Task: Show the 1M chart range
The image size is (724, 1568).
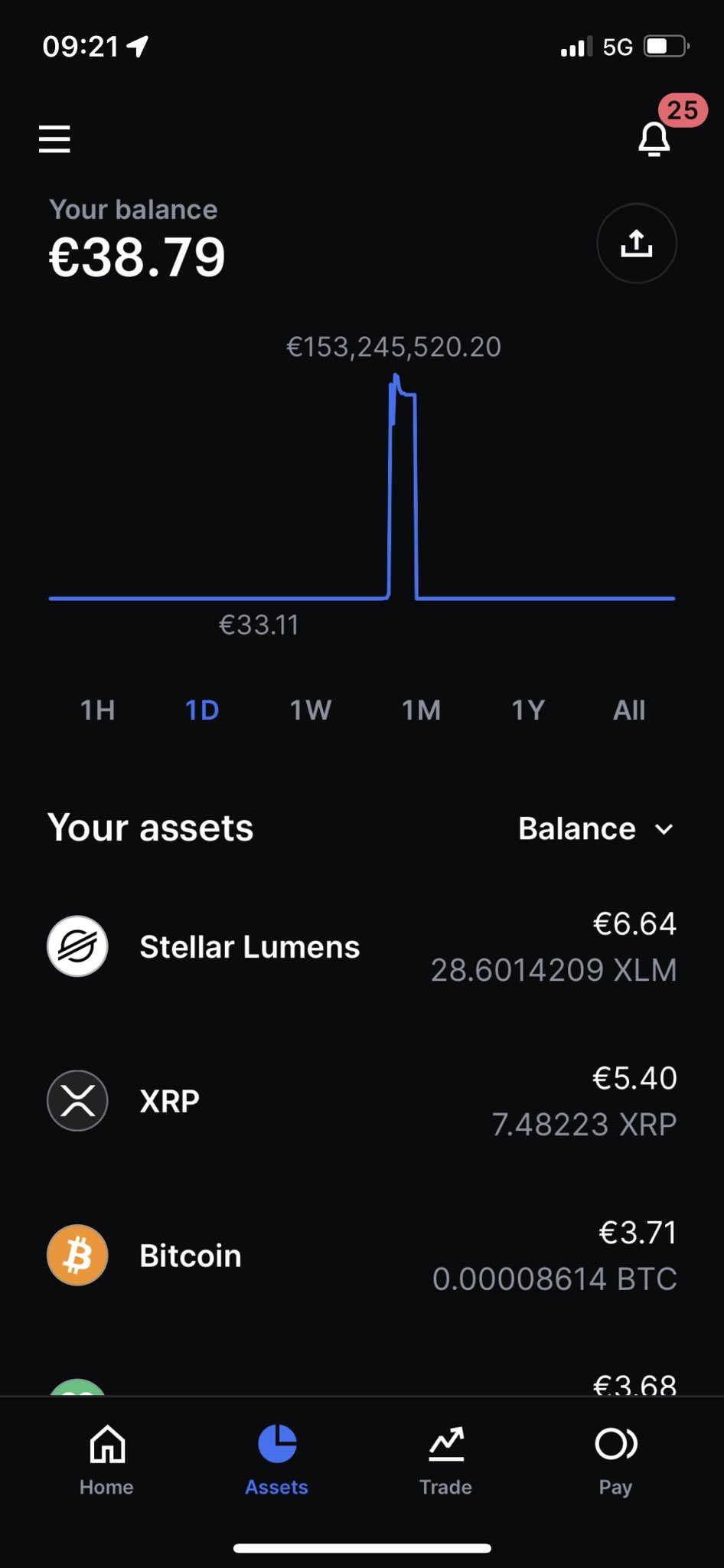Action: 421,710
